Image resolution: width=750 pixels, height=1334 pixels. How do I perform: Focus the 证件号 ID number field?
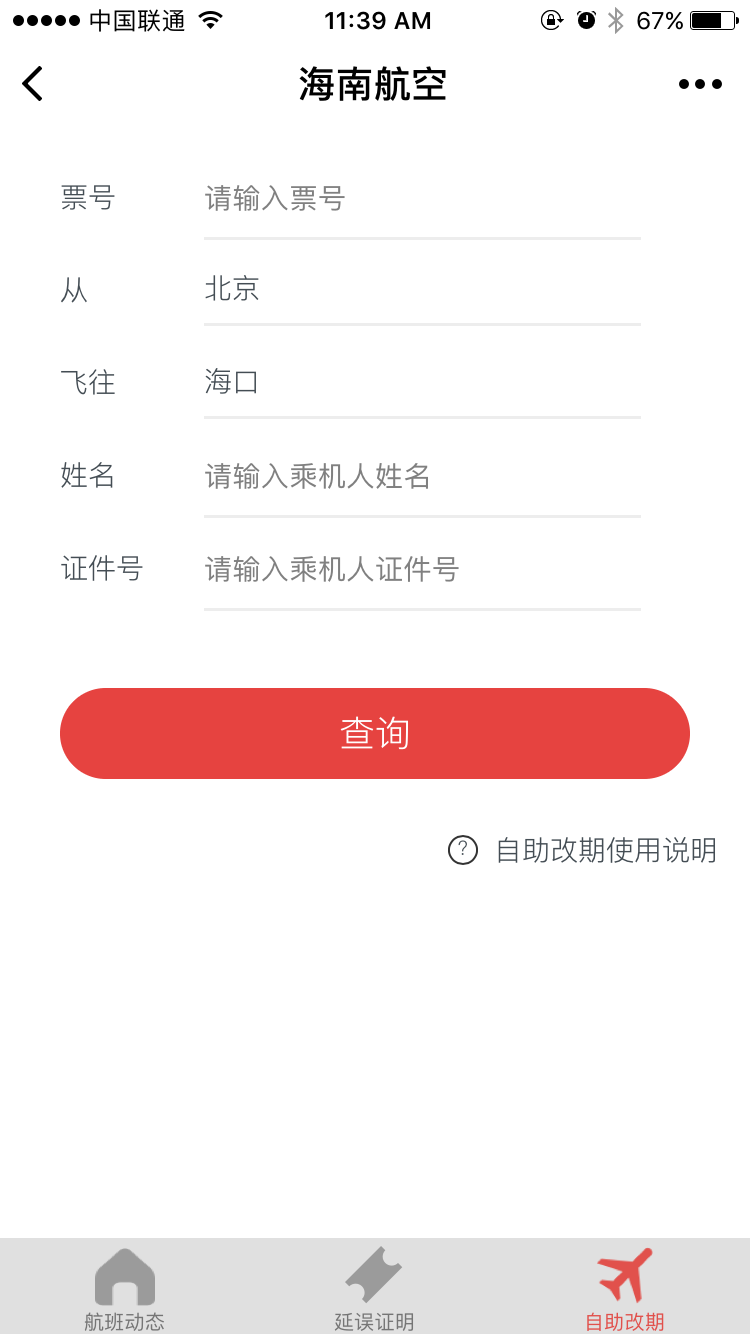421,569
